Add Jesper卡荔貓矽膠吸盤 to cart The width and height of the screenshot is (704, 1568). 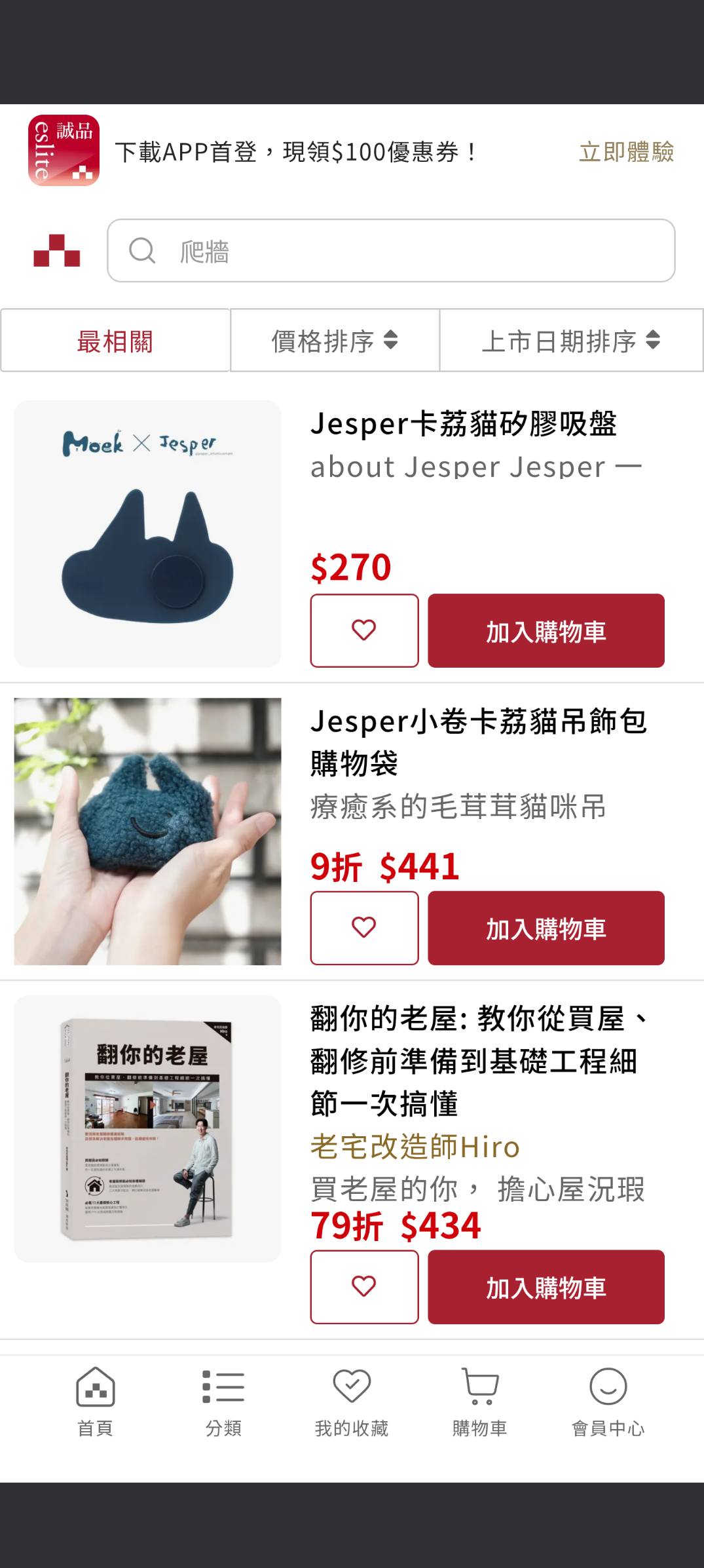click(x=546, y=630)
